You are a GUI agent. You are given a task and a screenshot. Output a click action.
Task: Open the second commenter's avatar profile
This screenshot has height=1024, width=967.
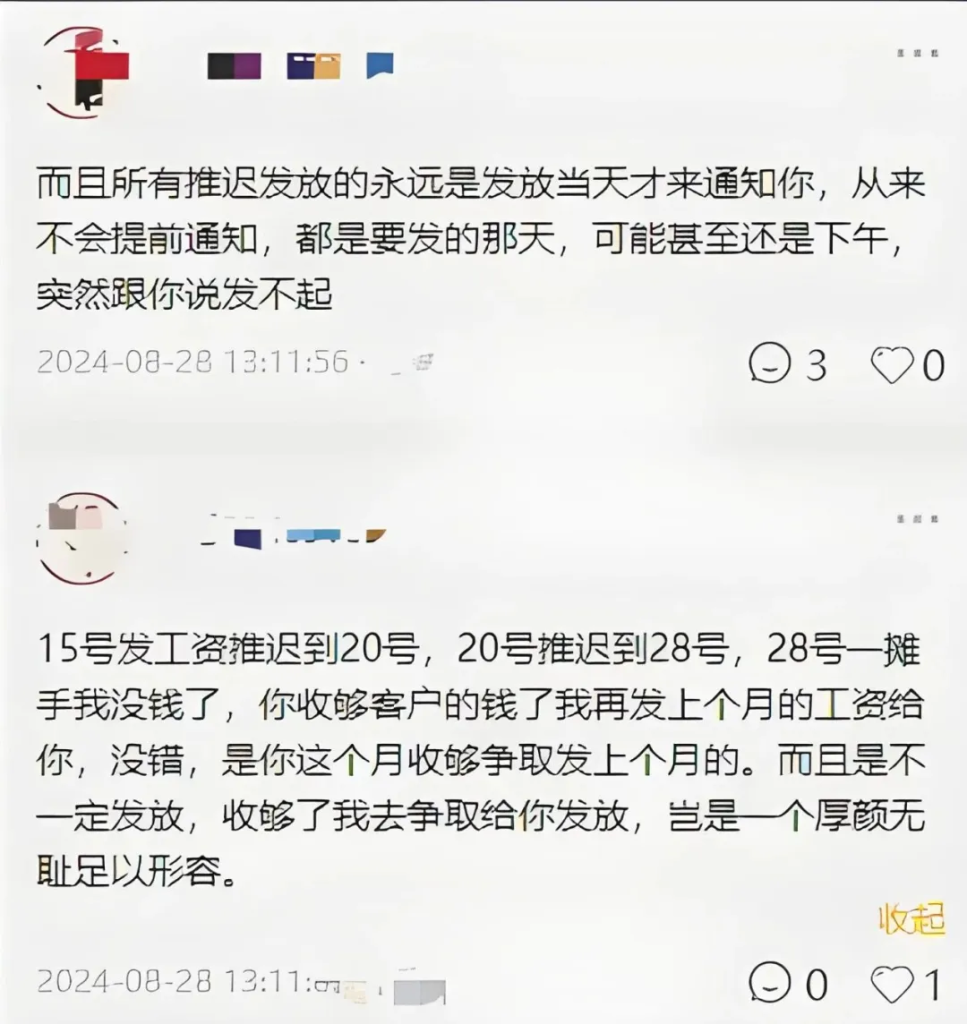[x=82, y=538]
